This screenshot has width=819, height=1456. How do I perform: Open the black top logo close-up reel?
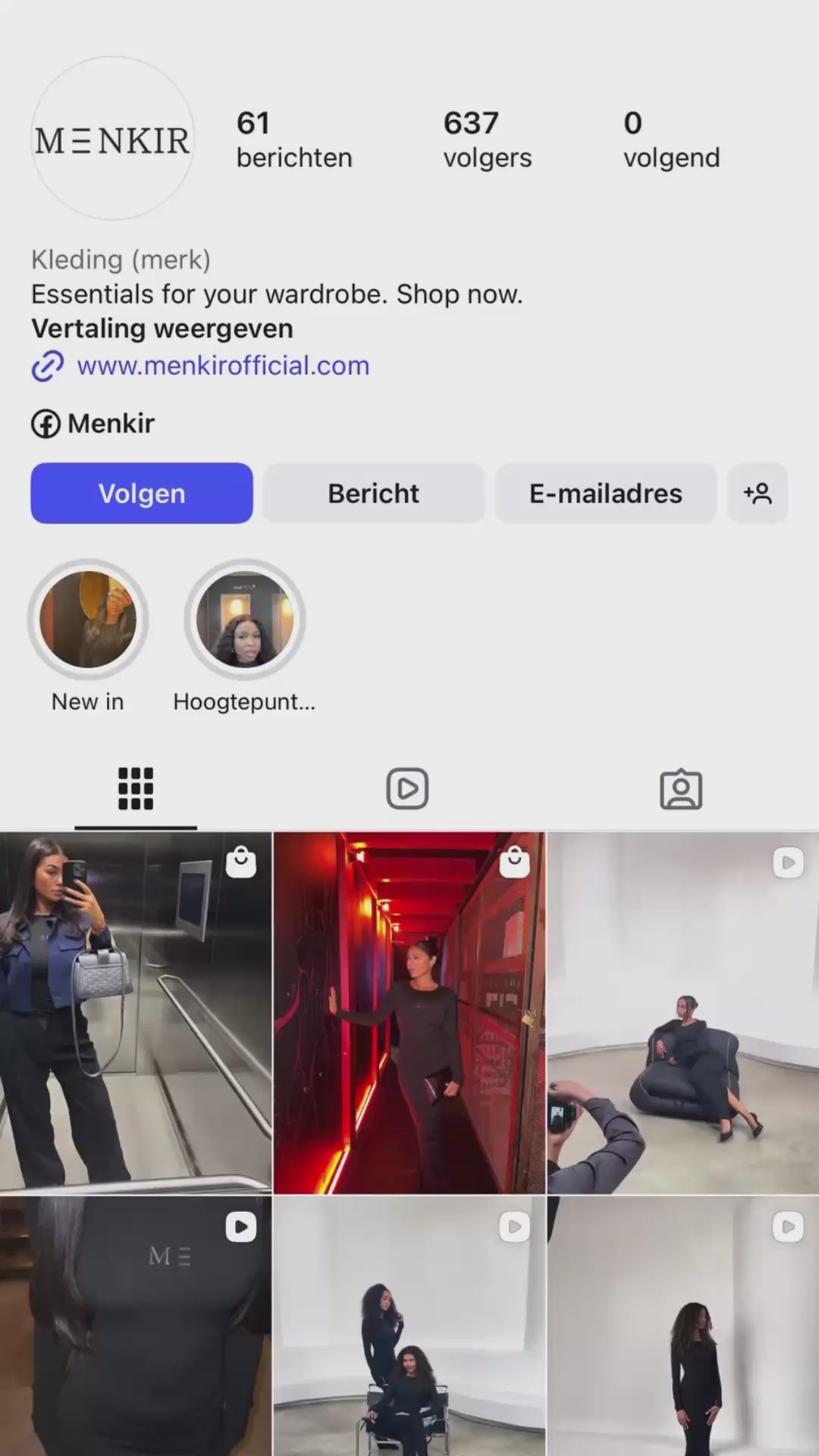pyautogui.click(x=136, y=1327)
